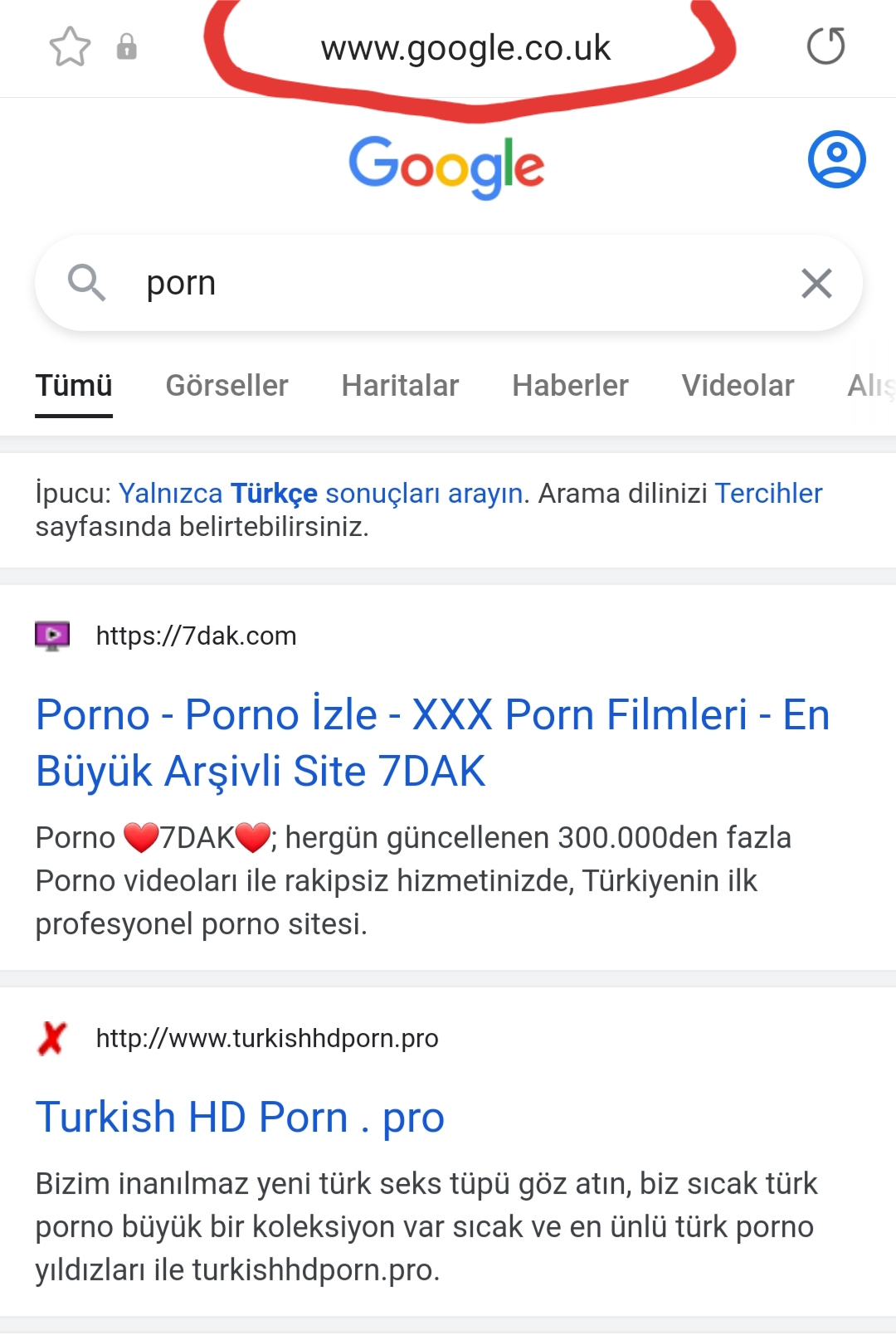Open the Tercihler preferences link
Viewport: 896px width, 1335px height.
click(x=767, y=494)
